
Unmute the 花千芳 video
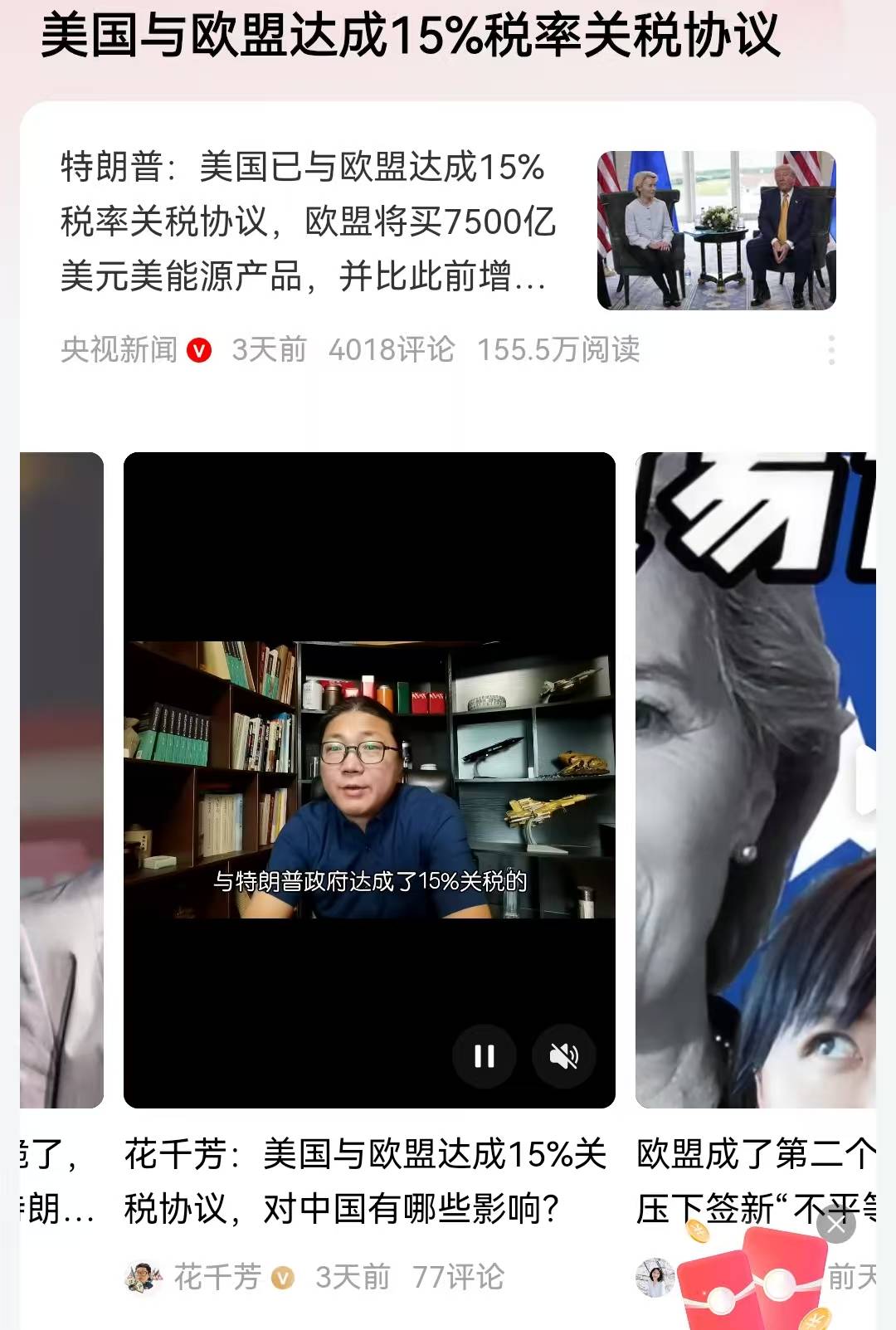(564, 1056)
